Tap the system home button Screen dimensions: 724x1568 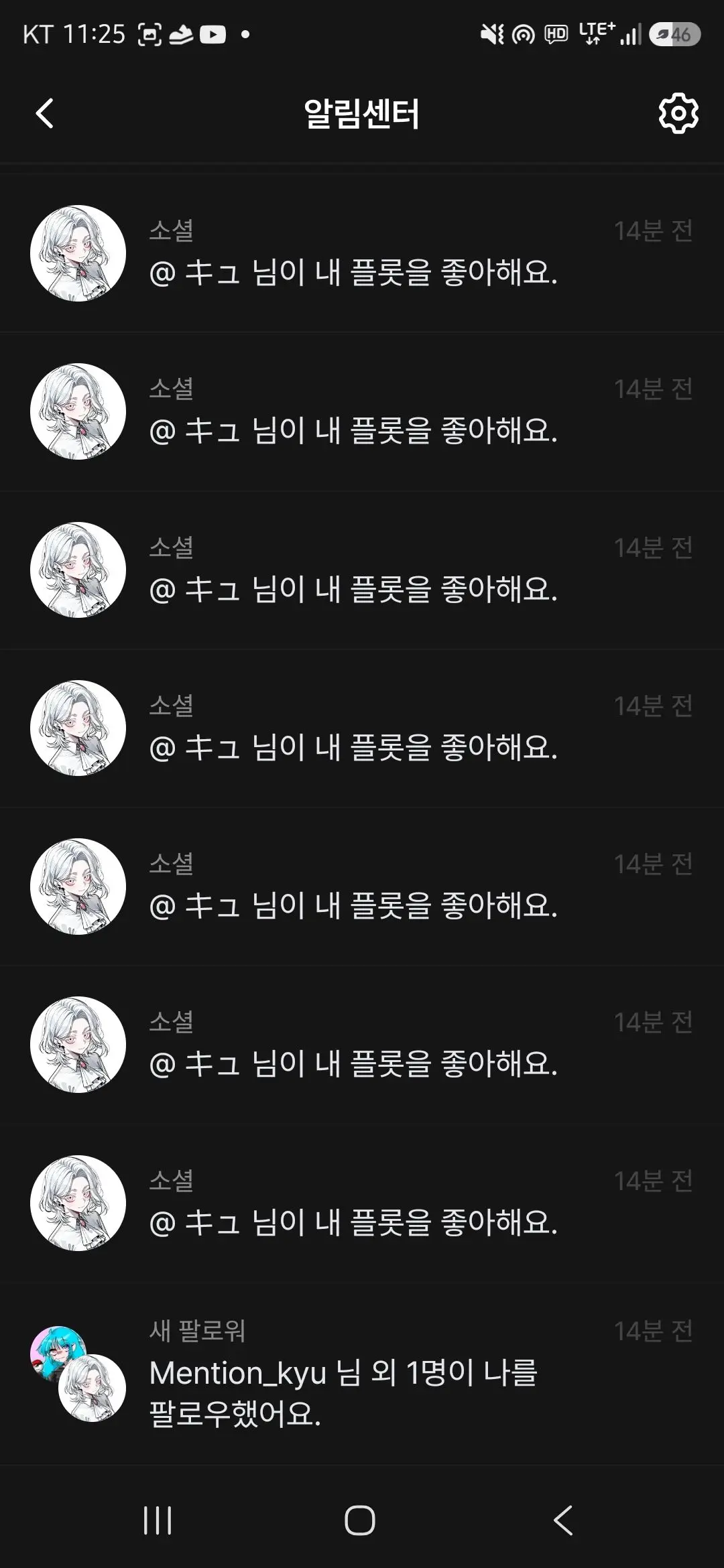tap(360, 1519)
